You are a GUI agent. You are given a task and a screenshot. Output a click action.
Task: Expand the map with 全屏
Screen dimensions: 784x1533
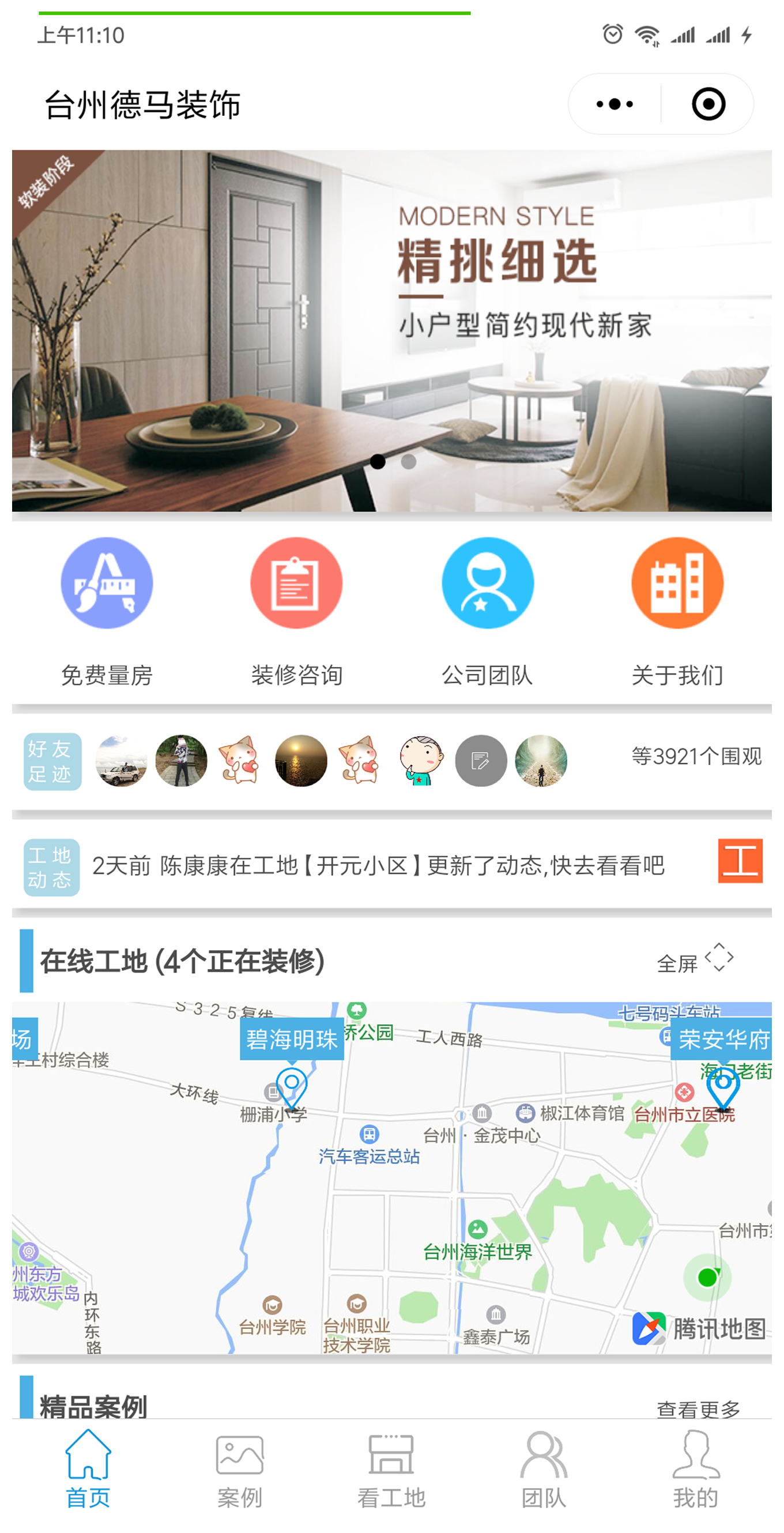pyautogui.click(x=695, y=959)
